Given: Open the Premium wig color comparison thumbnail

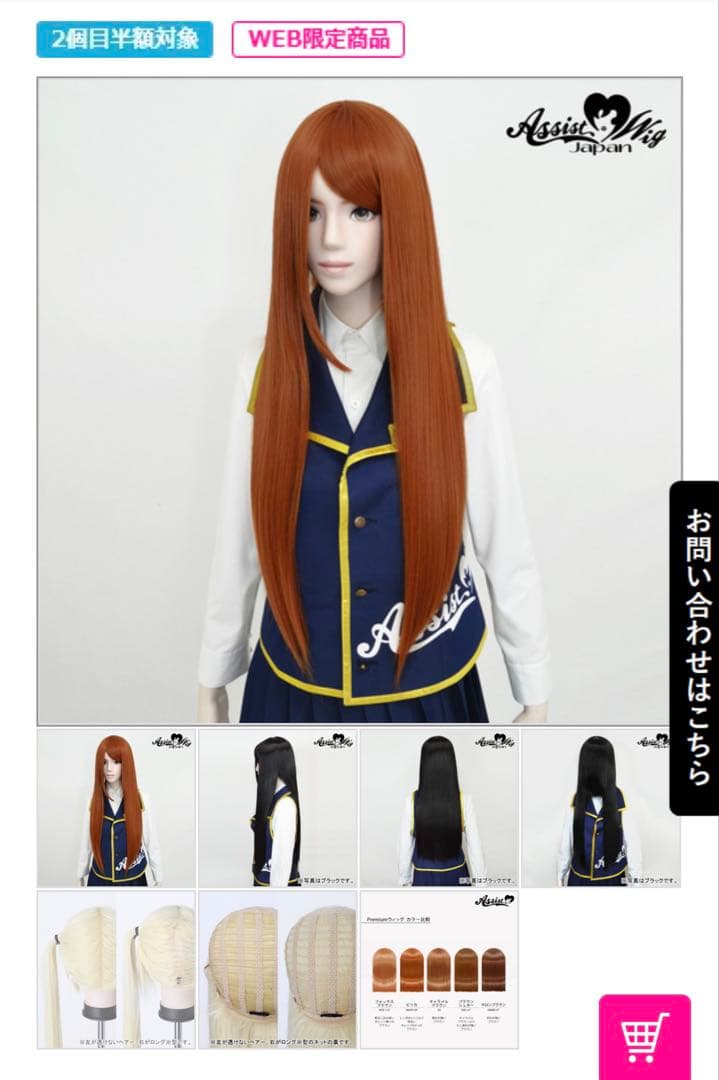Looking at the screenshot, I should coord(439,969).
